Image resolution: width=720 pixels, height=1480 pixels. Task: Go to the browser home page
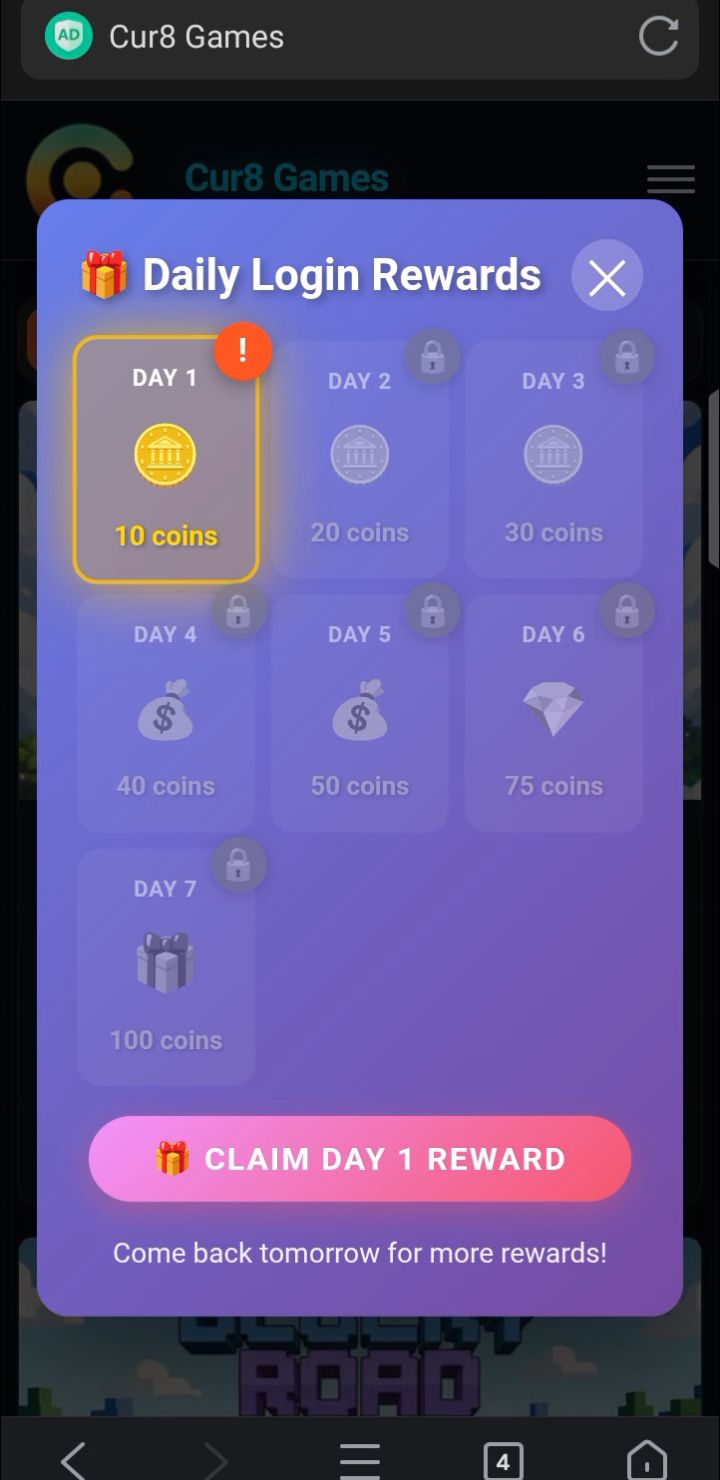(x=647, y=1460)
